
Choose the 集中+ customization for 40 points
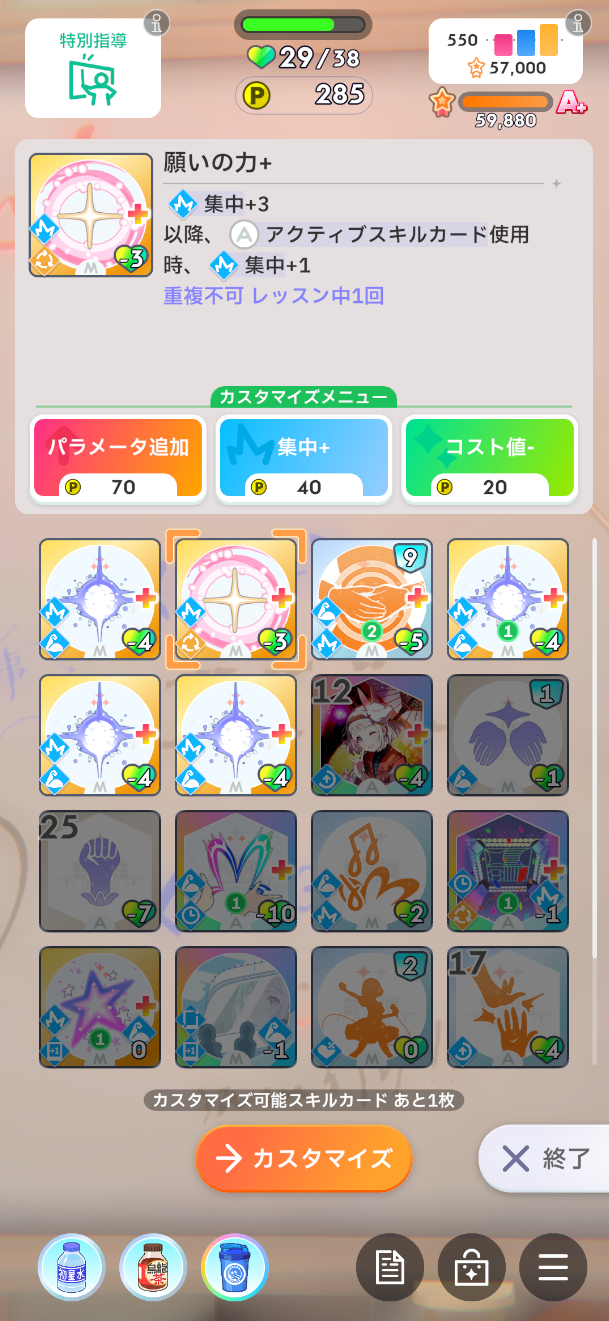(303, 460)
